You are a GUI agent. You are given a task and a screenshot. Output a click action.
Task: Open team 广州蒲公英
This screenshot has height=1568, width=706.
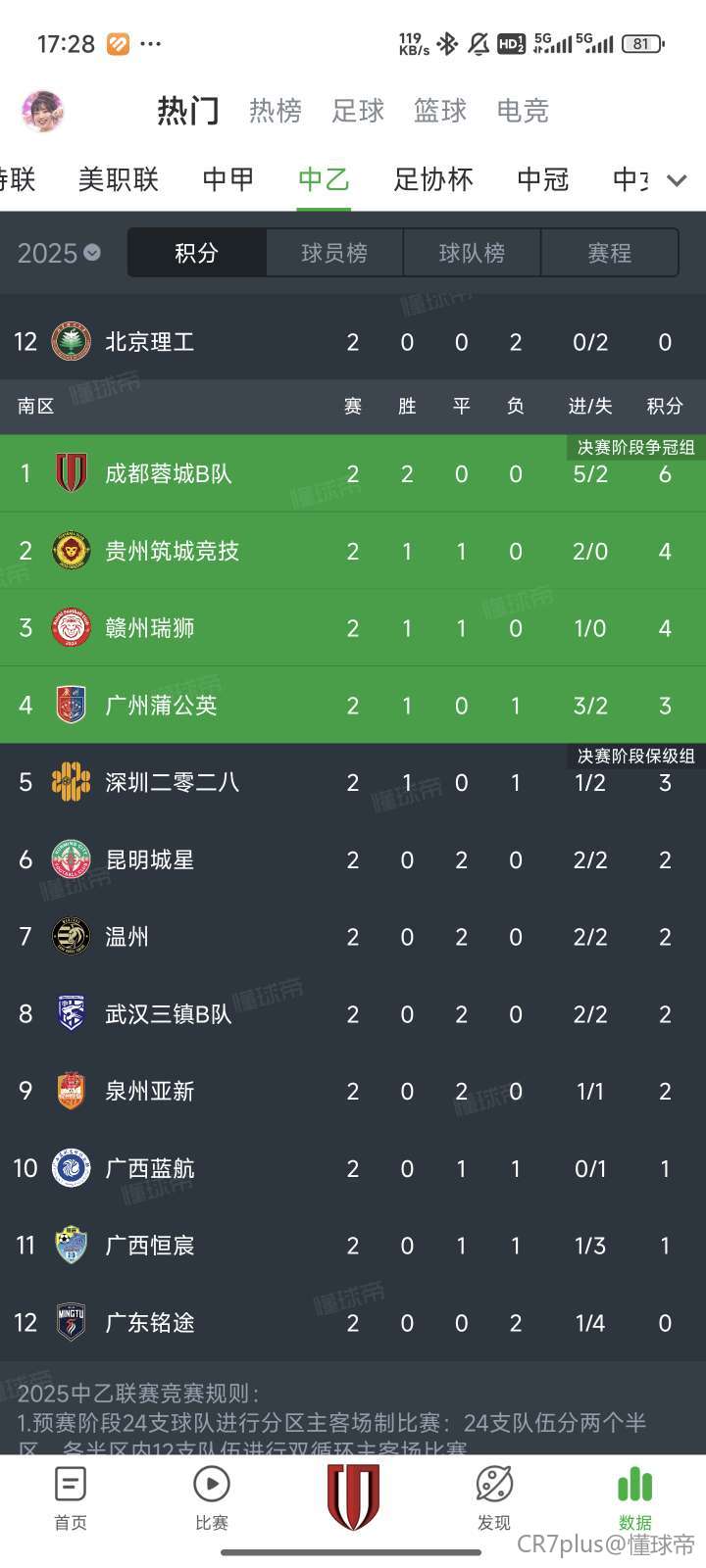coord(353,706)
